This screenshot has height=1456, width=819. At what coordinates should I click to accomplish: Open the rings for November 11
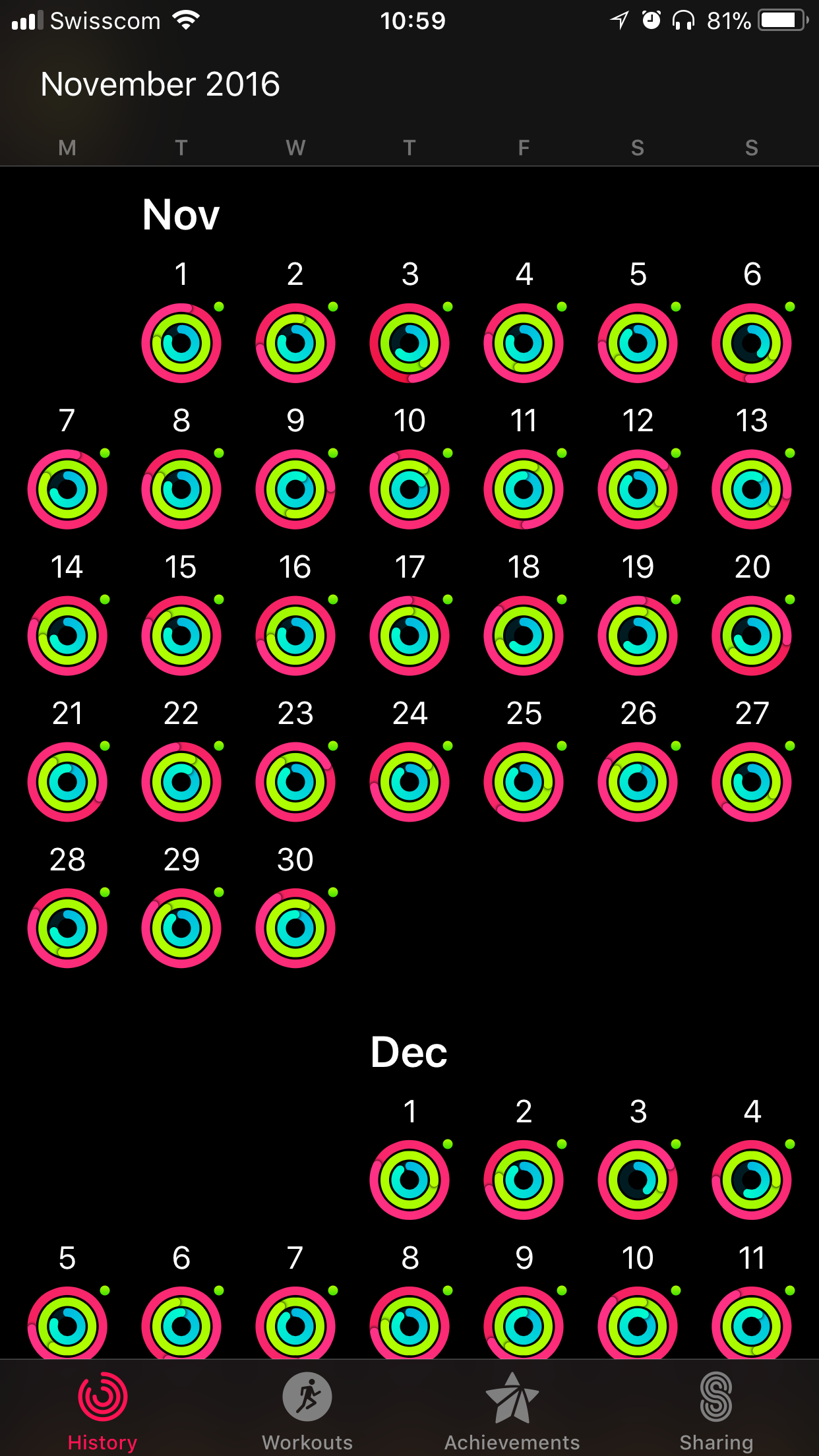click(x=523, y=488)
